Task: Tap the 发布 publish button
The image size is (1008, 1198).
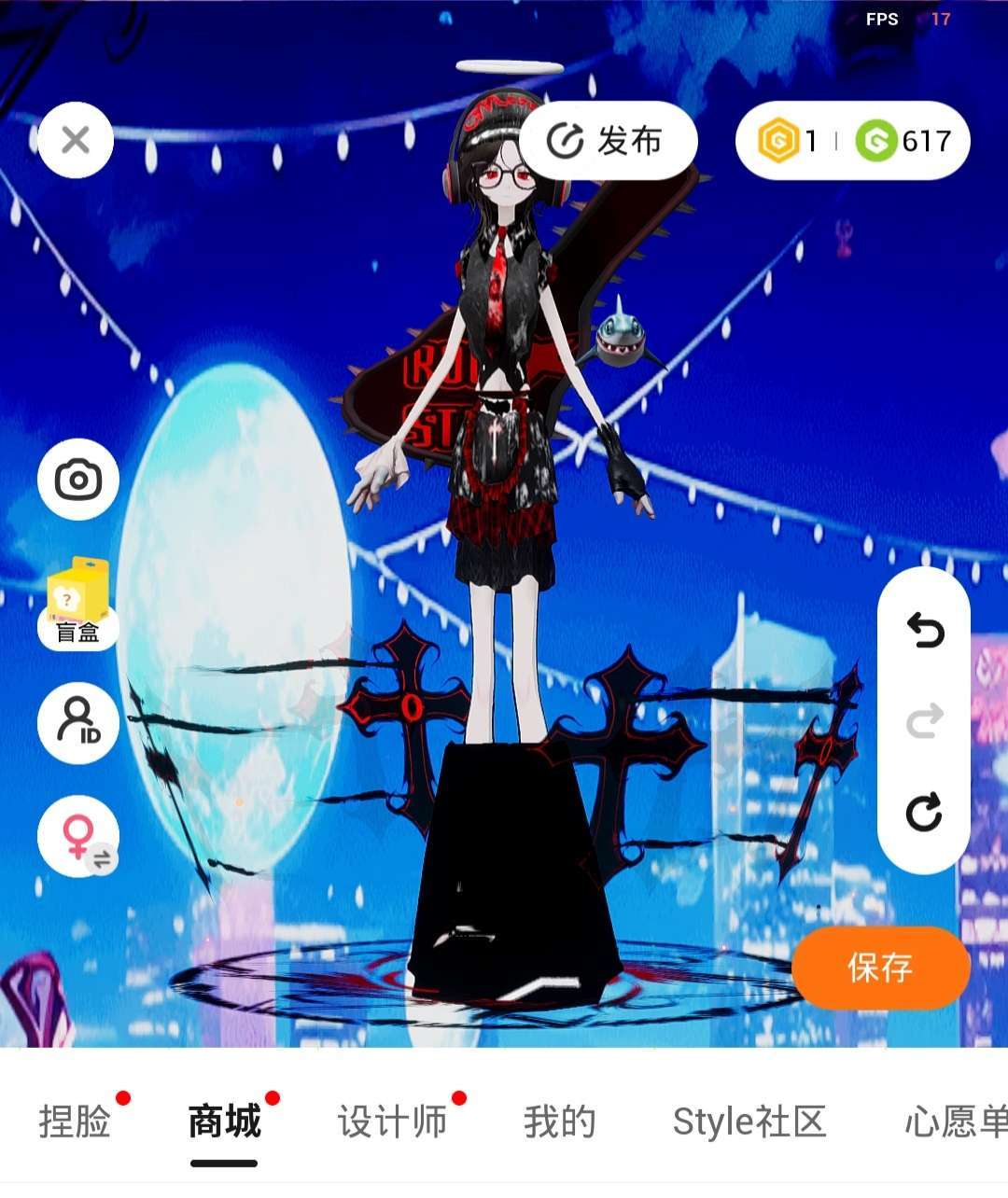Action: [608, 141]
